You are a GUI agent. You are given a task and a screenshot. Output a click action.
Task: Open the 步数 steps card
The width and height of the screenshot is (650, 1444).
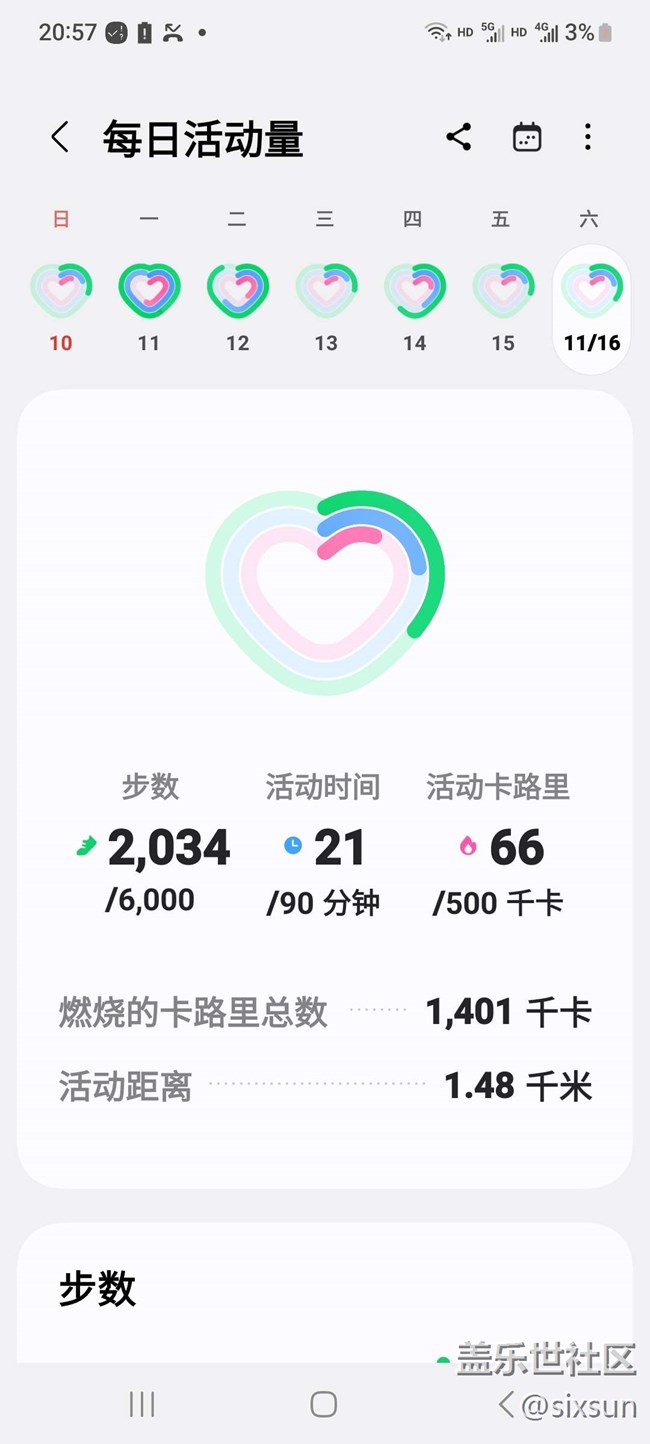[x=325, y=1293]
